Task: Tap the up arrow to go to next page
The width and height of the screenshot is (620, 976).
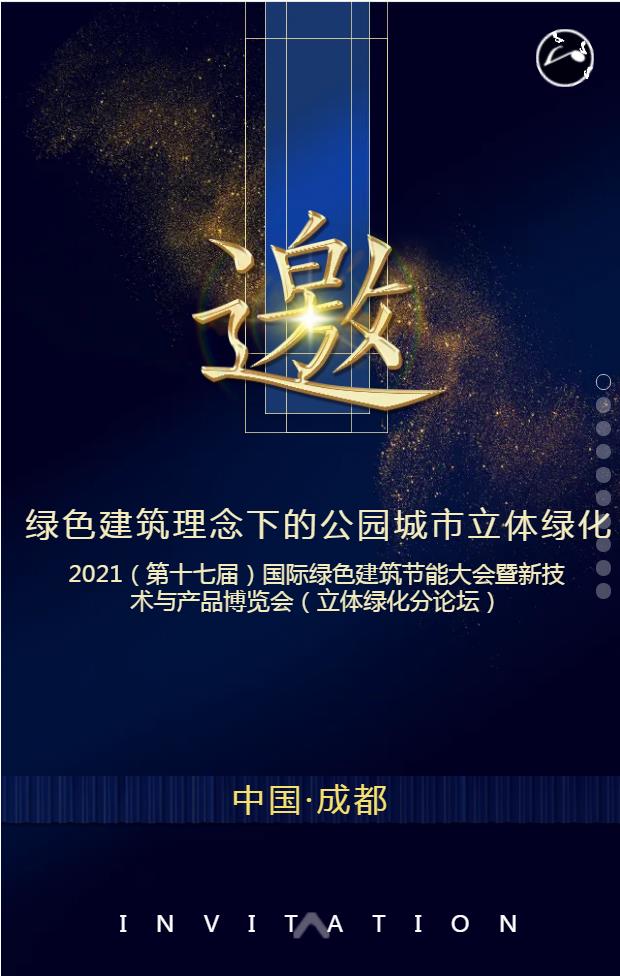Action: 311,925
